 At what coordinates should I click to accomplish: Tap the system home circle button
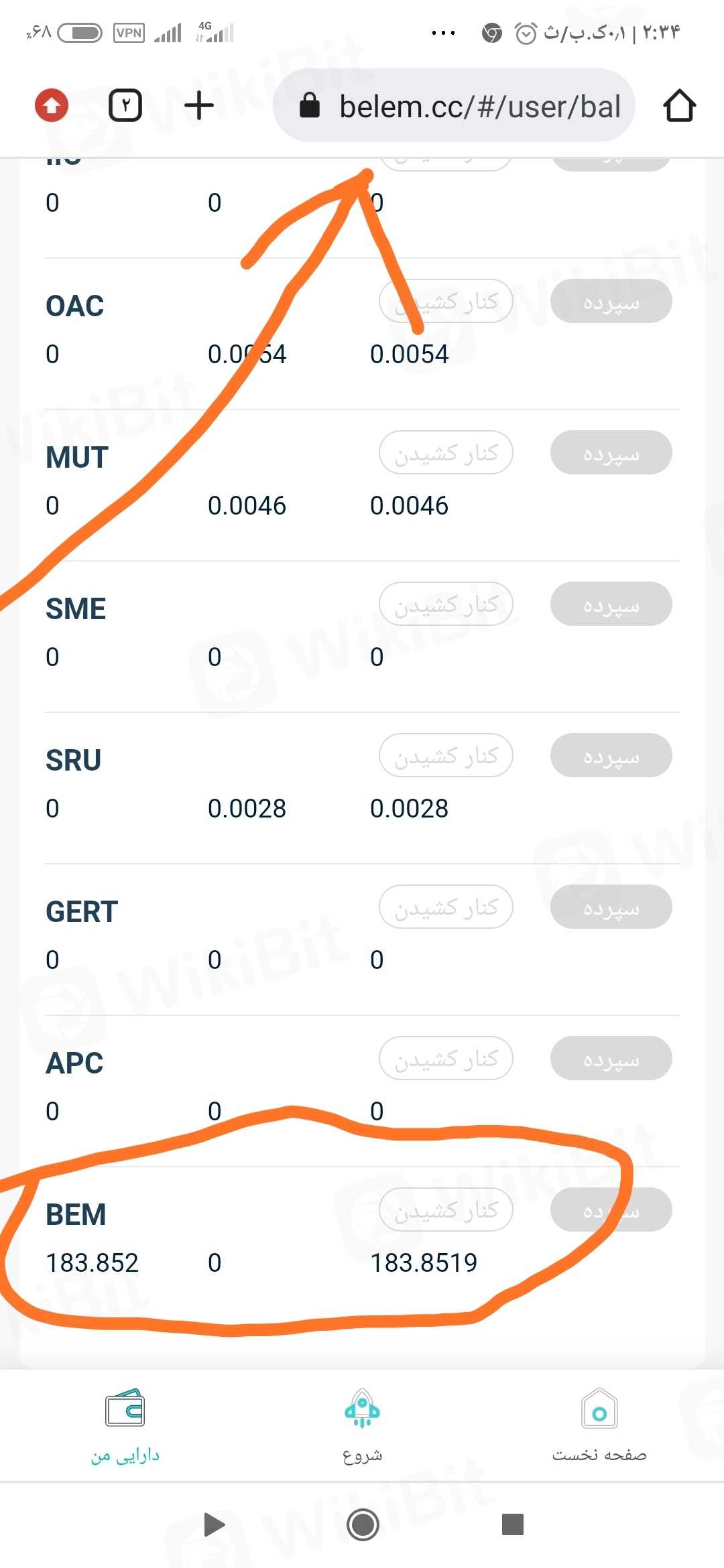click(363, 1524)
